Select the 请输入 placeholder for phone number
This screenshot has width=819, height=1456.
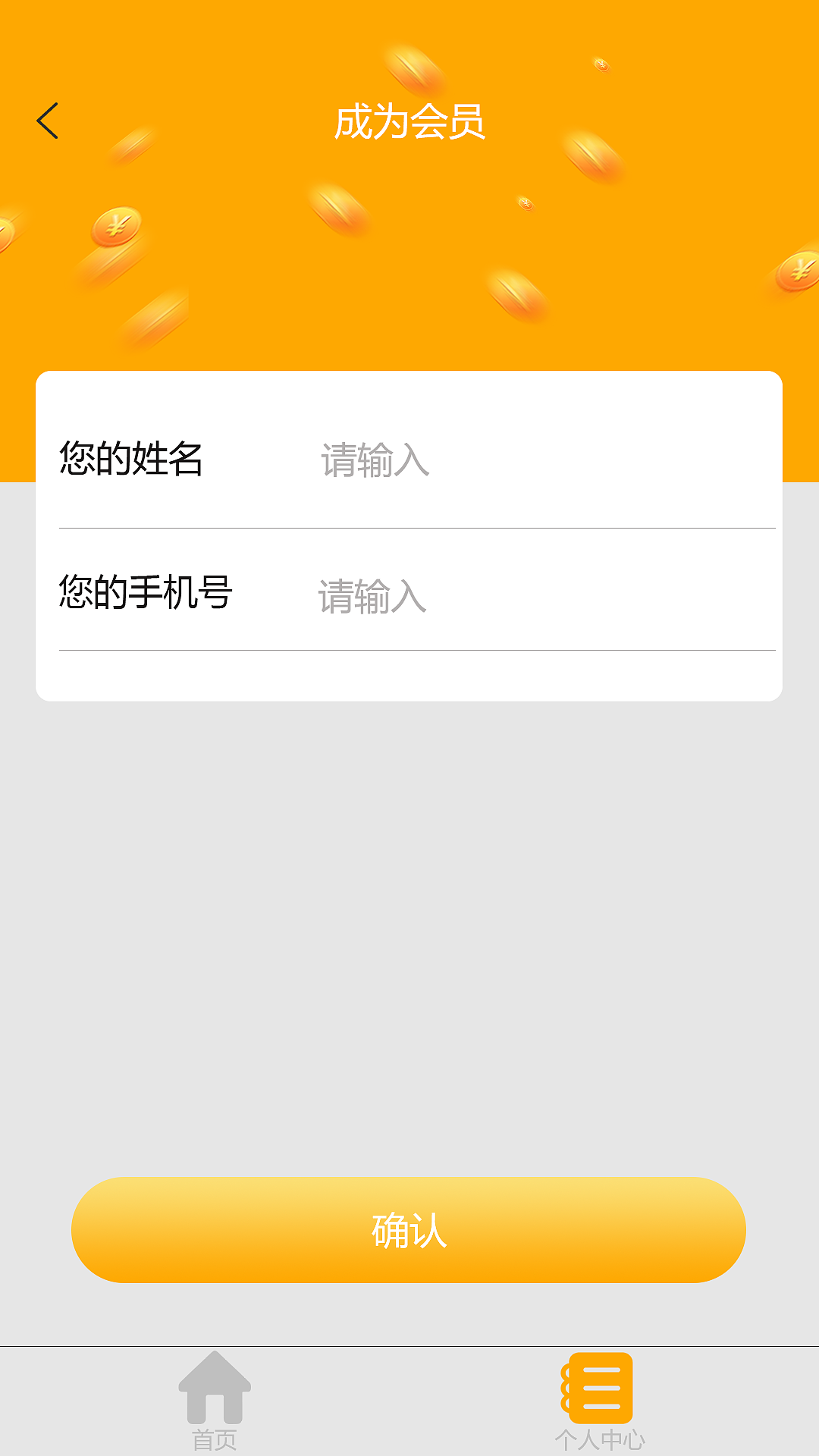pos(373,599)
